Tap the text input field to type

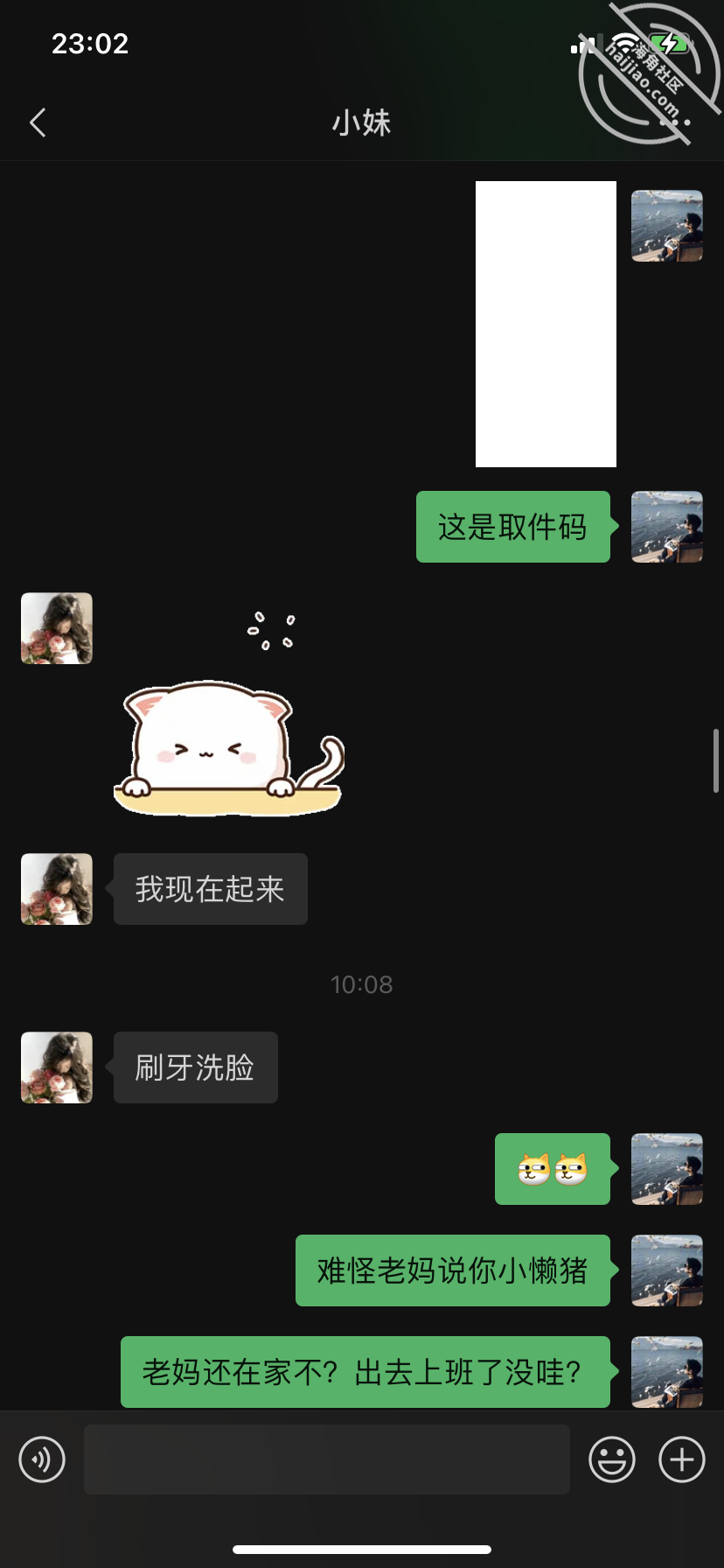327,1459
